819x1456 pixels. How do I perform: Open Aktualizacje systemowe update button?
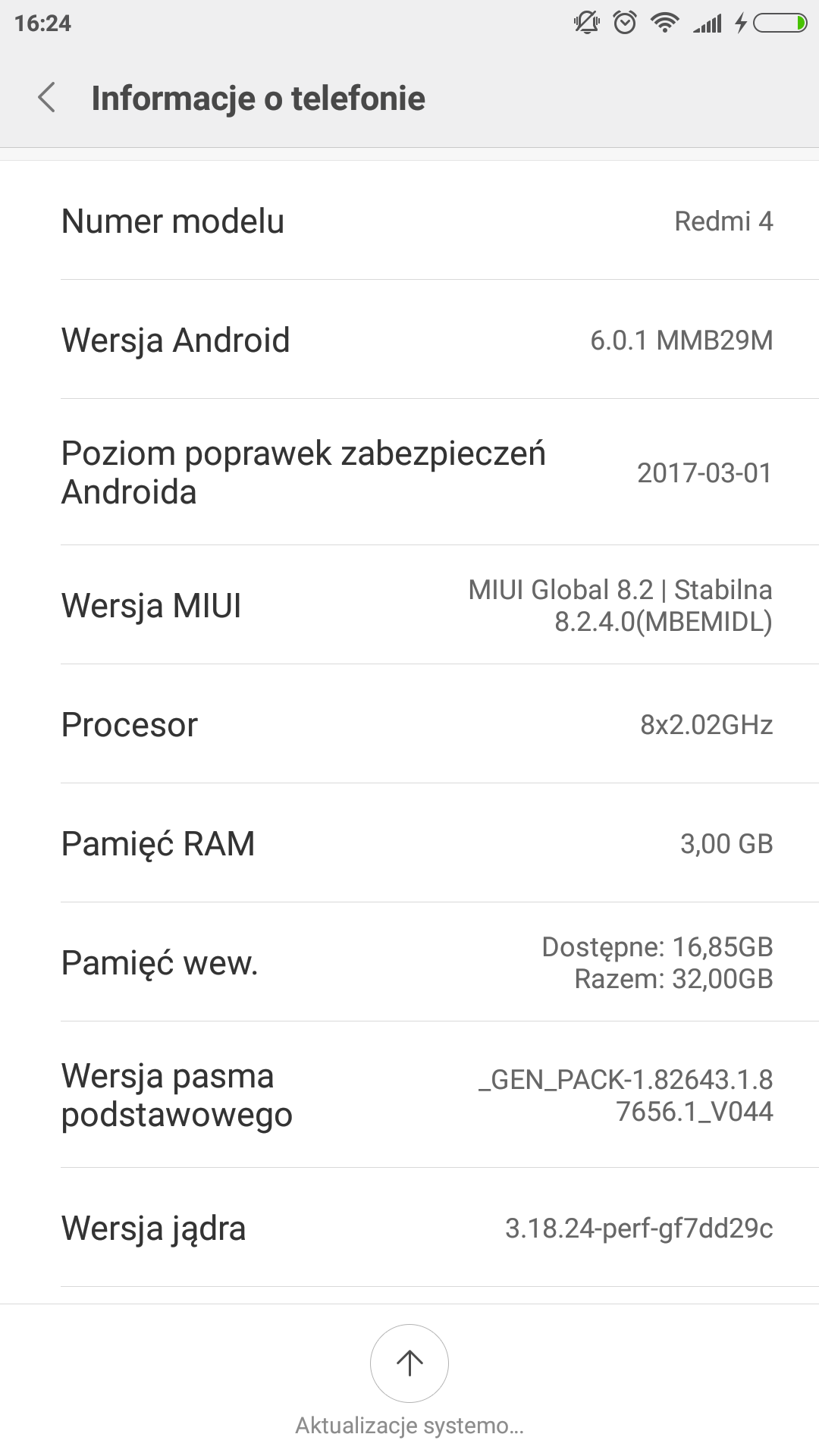click(x=409, y=1363)
